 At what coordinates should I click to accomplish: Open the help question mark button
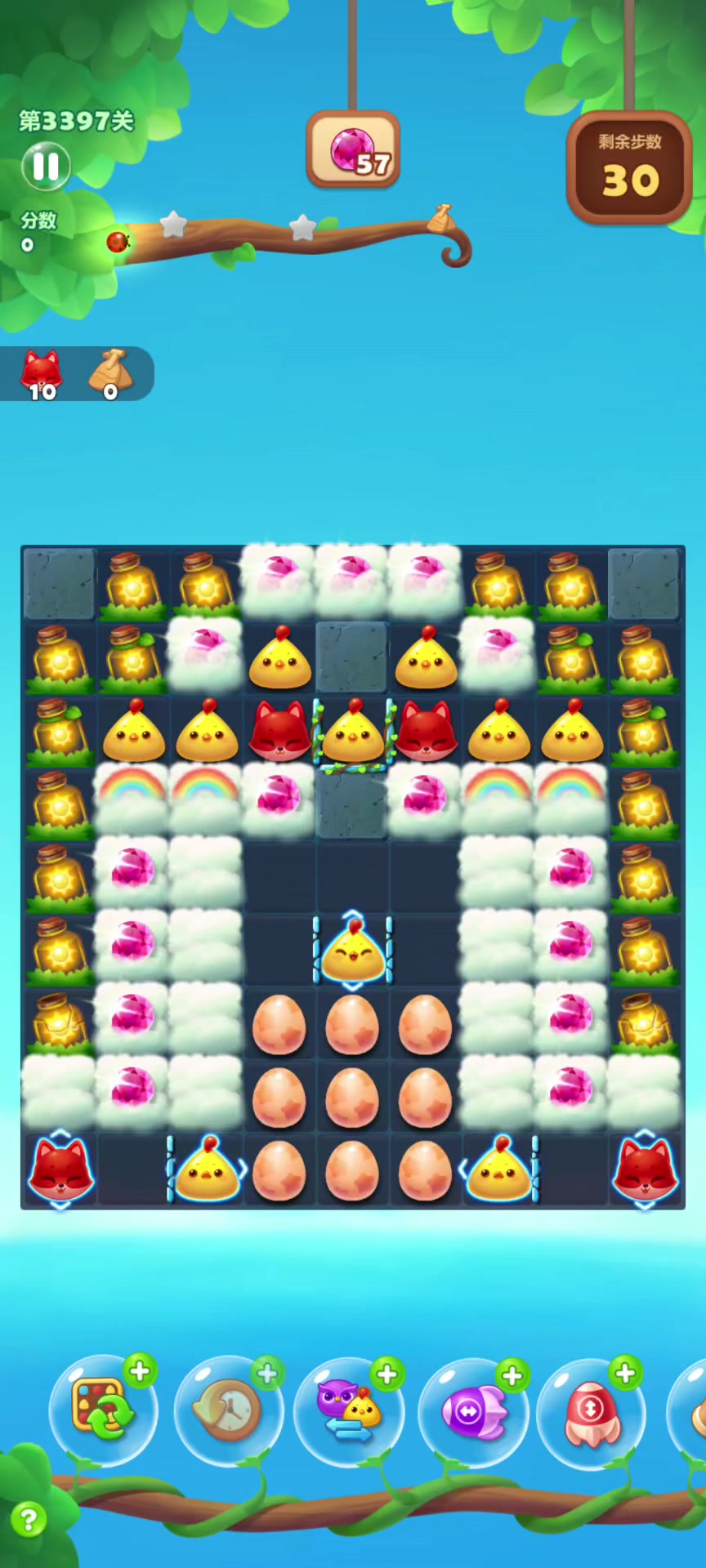[x=29, y=1519]
